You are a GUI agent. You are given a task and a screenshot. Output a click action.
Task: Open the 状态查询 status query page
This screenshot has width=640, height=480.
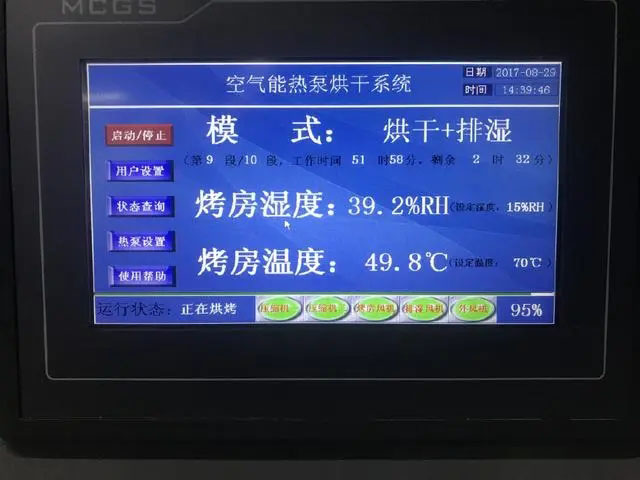point(140,205)
